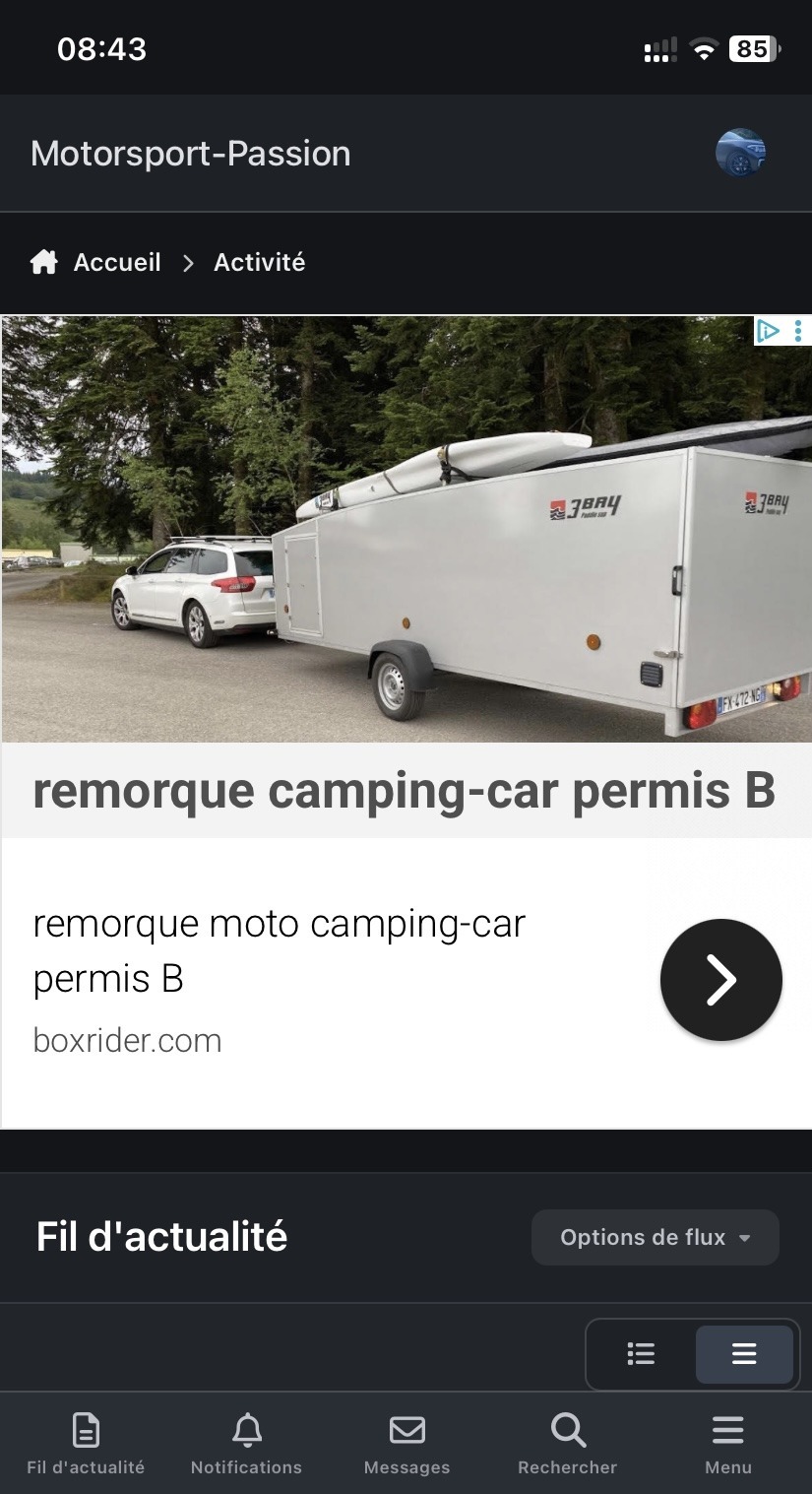Image resolution: width=812 pixels, height=1494 pixels.
Task: Switch to the condensed list view
Action: click(x=641, y=1354)
